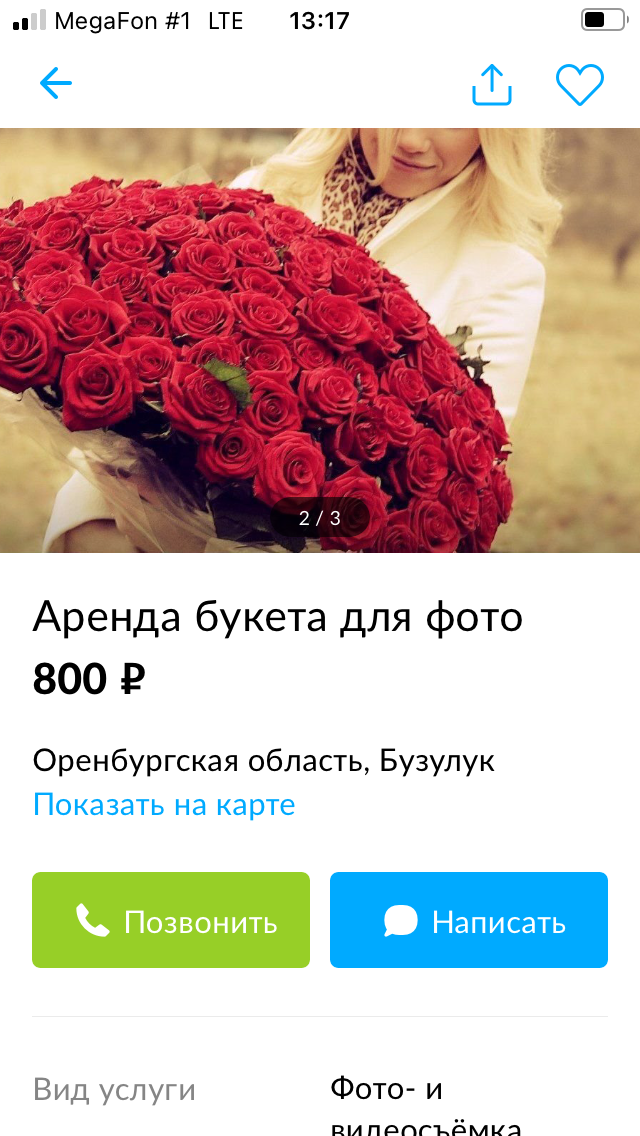Add listing to favorites with heart
This screenshot has width=640, height=1136.
click(580, 85)
